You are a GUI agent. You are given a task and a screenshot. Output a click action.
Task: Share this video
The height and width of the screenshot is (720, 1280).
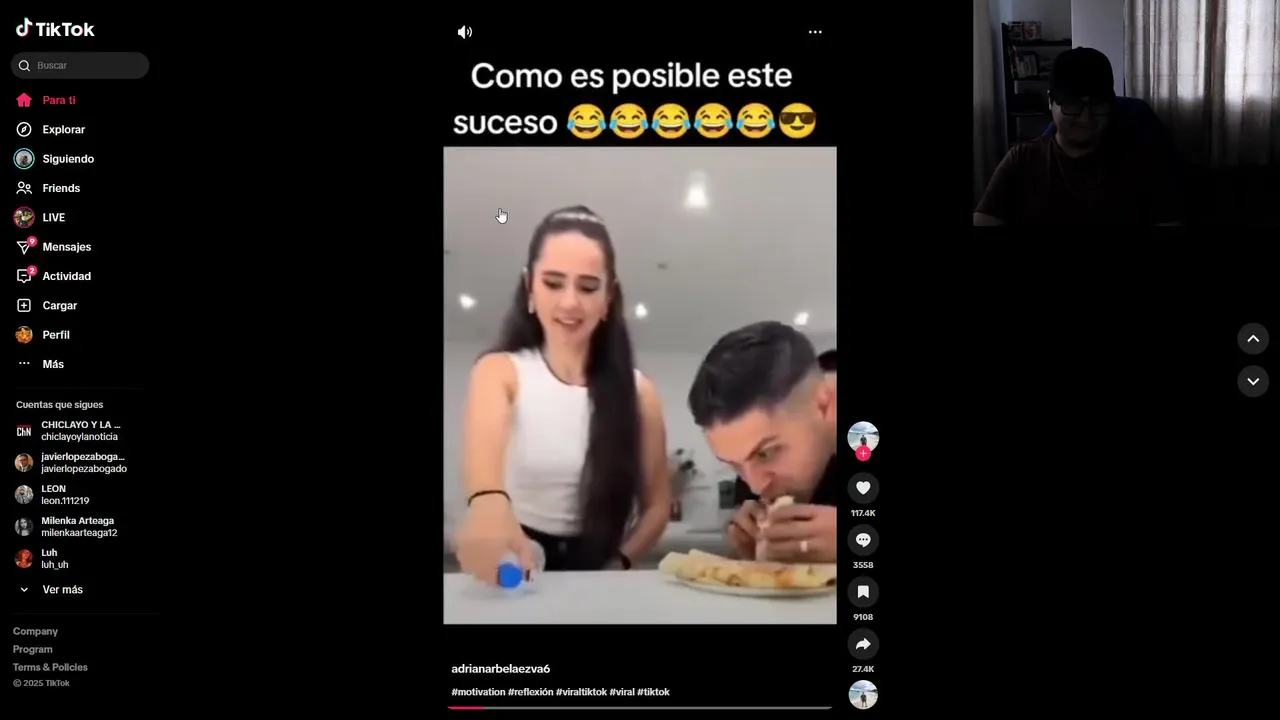863,644
